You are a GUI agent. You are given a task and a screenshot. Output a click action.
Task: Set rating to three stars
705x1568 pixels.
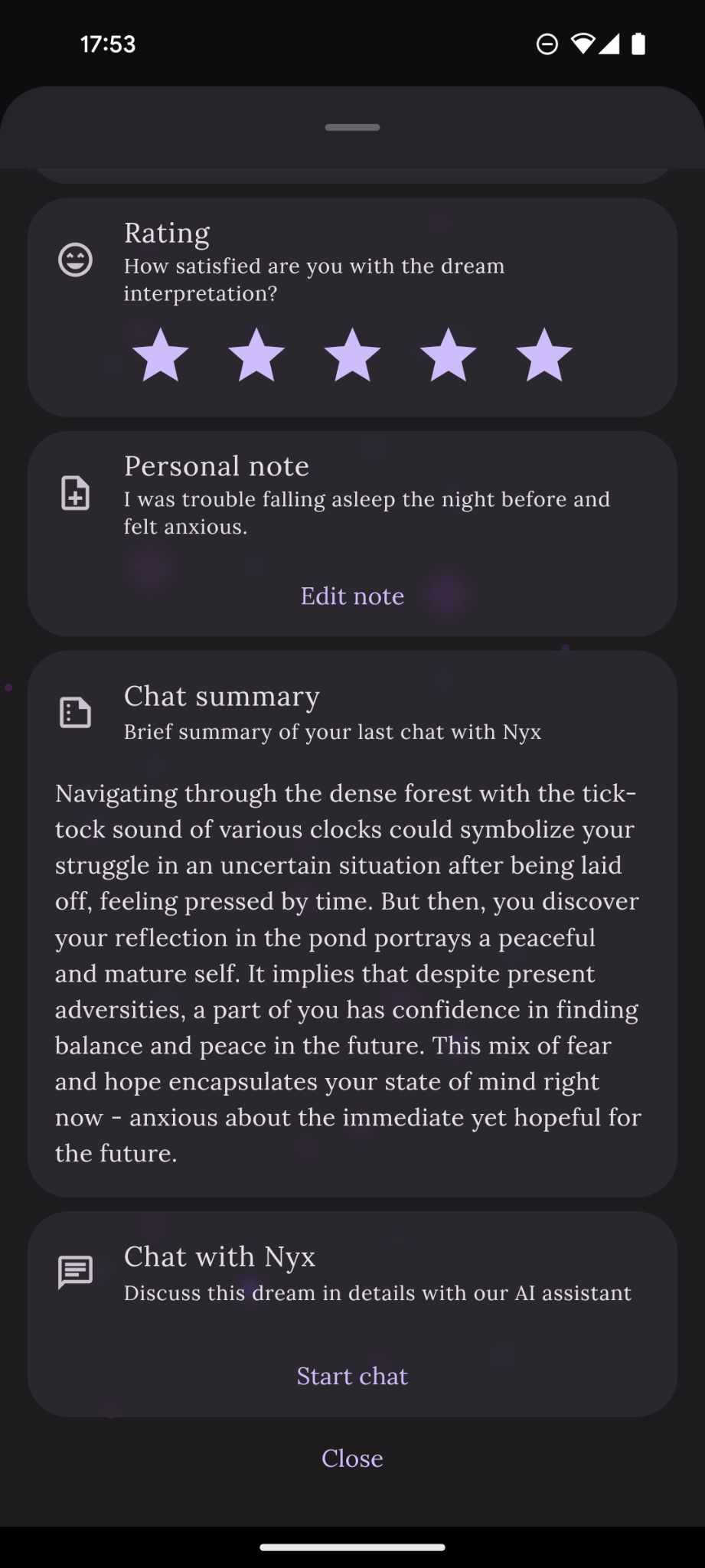point(352,355)
